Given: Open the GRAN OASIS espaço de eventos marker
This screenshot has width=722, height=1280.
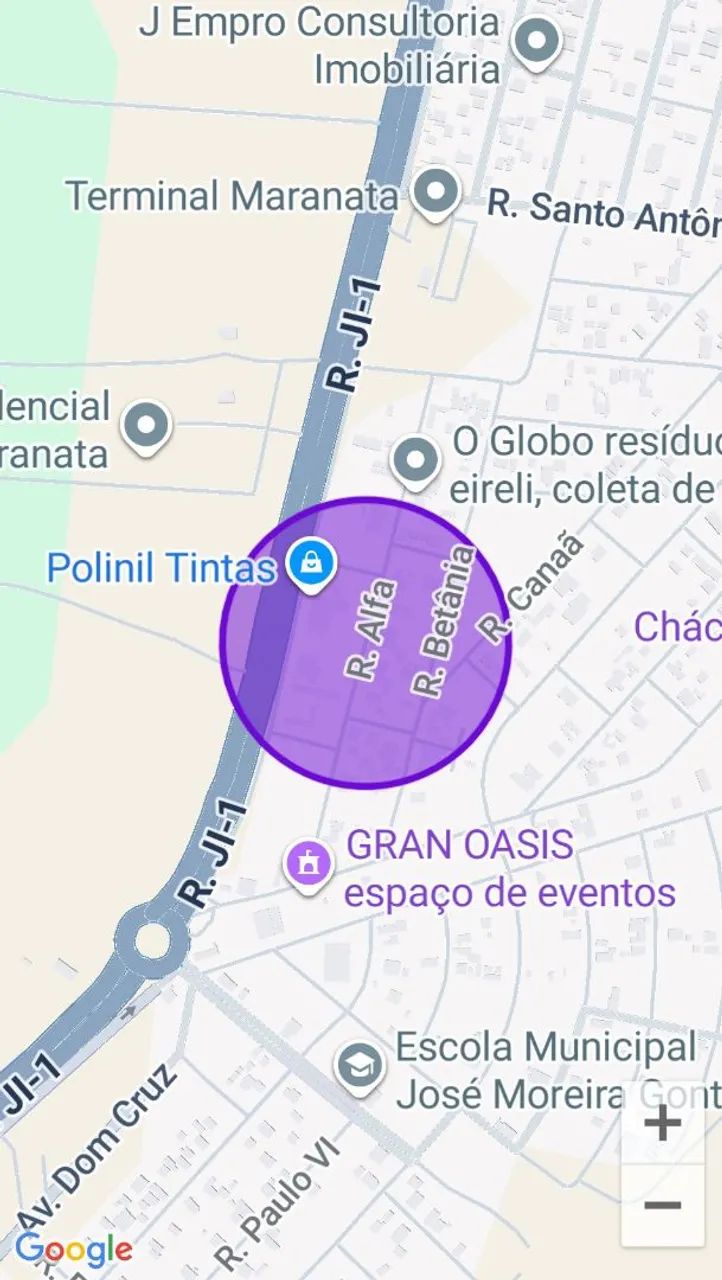Looking at the screenshot, I should click(x=308, y=862).
